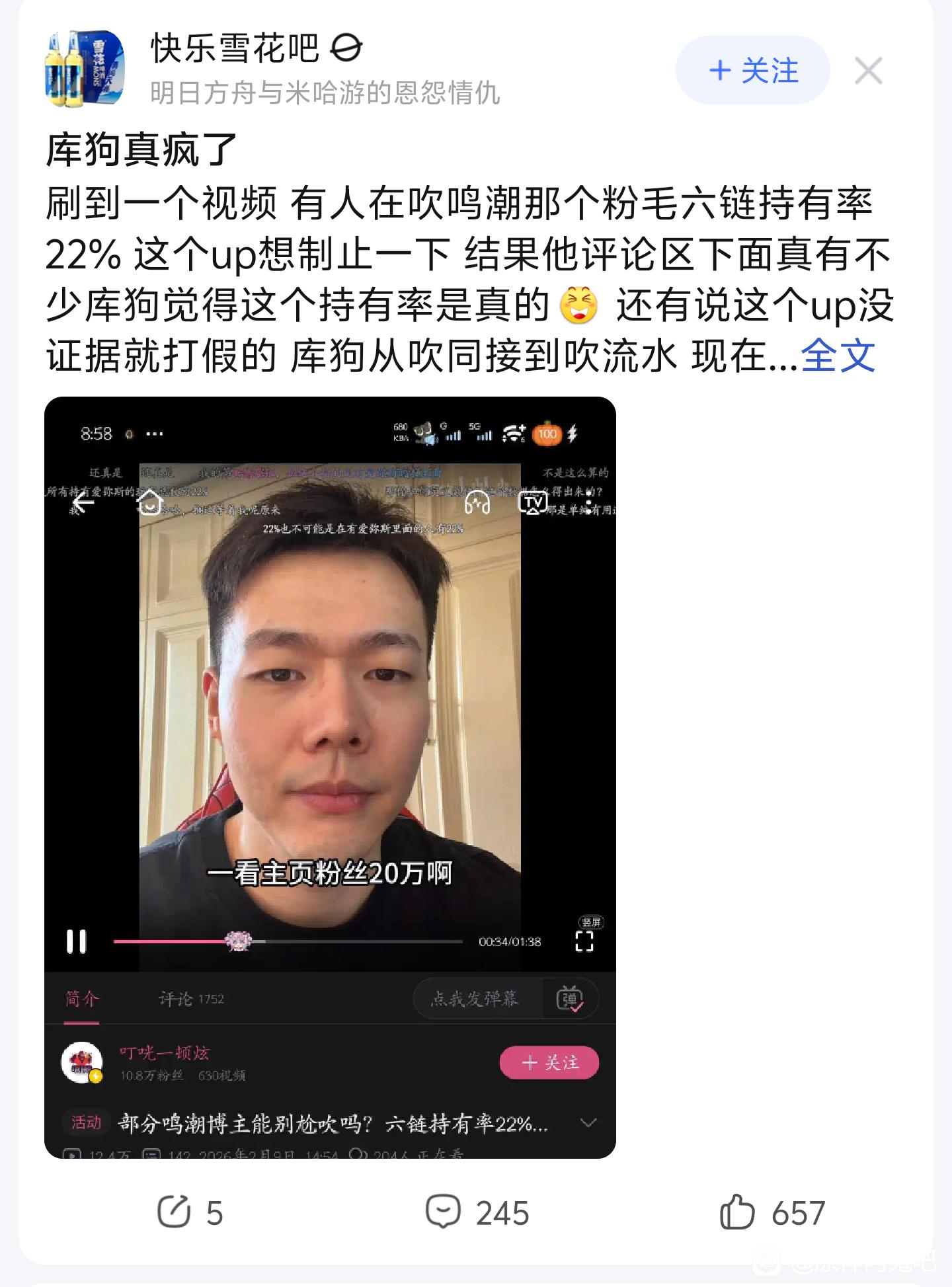The image size is (952, 1287).
Task: Expand the post via 全文 link
Action: (x=838, y=356)
